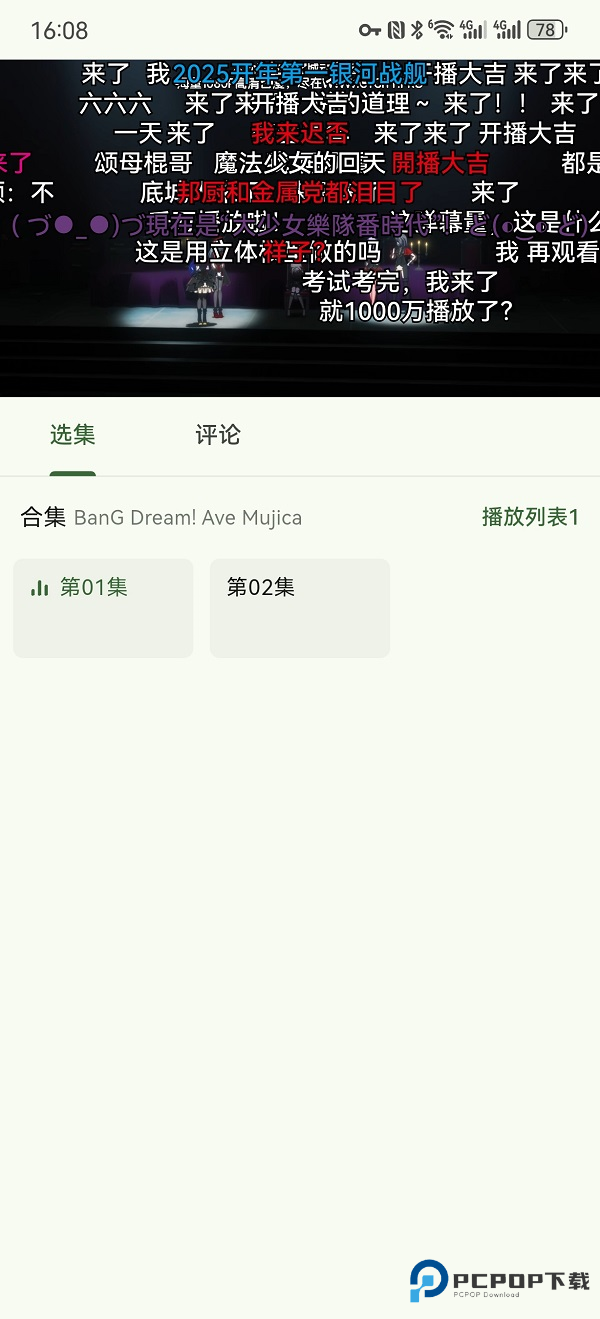Select the 选集 tab
600x1319 pixels.
[73, 435]
